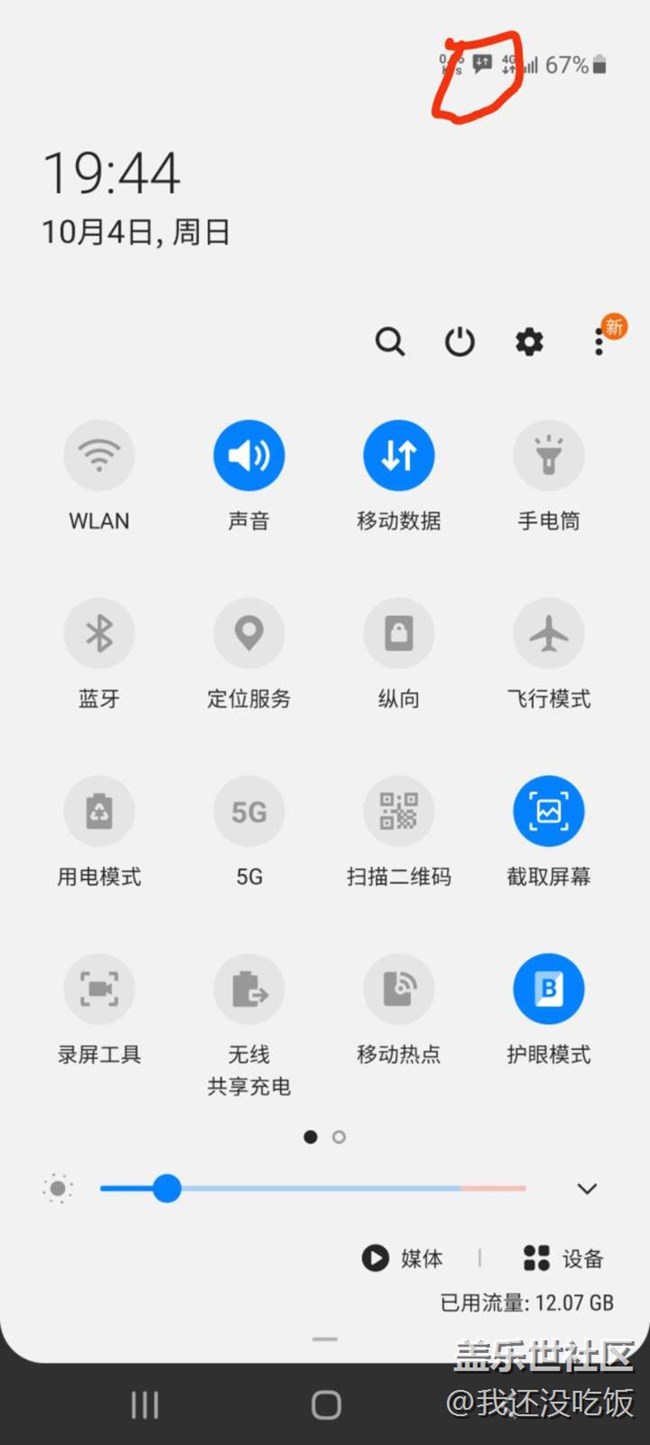Viewport: 650px width, 1445px height.
Task: Open quick panel search
Action: 390,342
